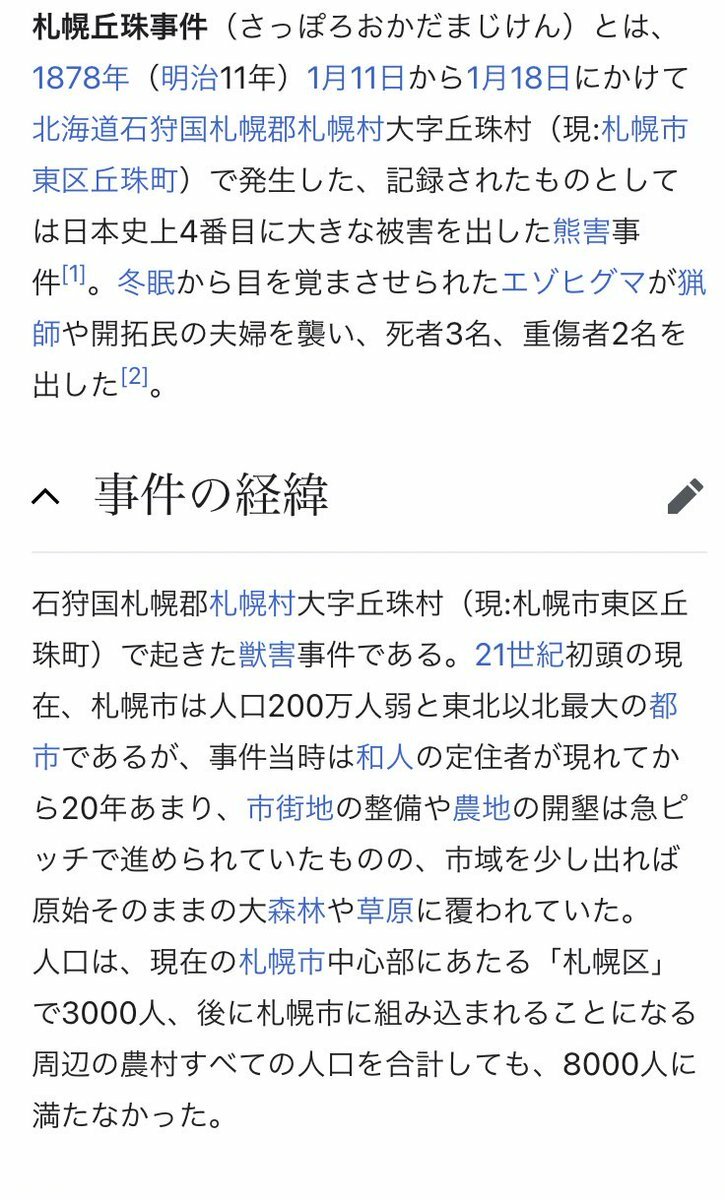Follow the 1月11日 date link
This screenshot has width=725, height=1200.
[x=355, y=77]
